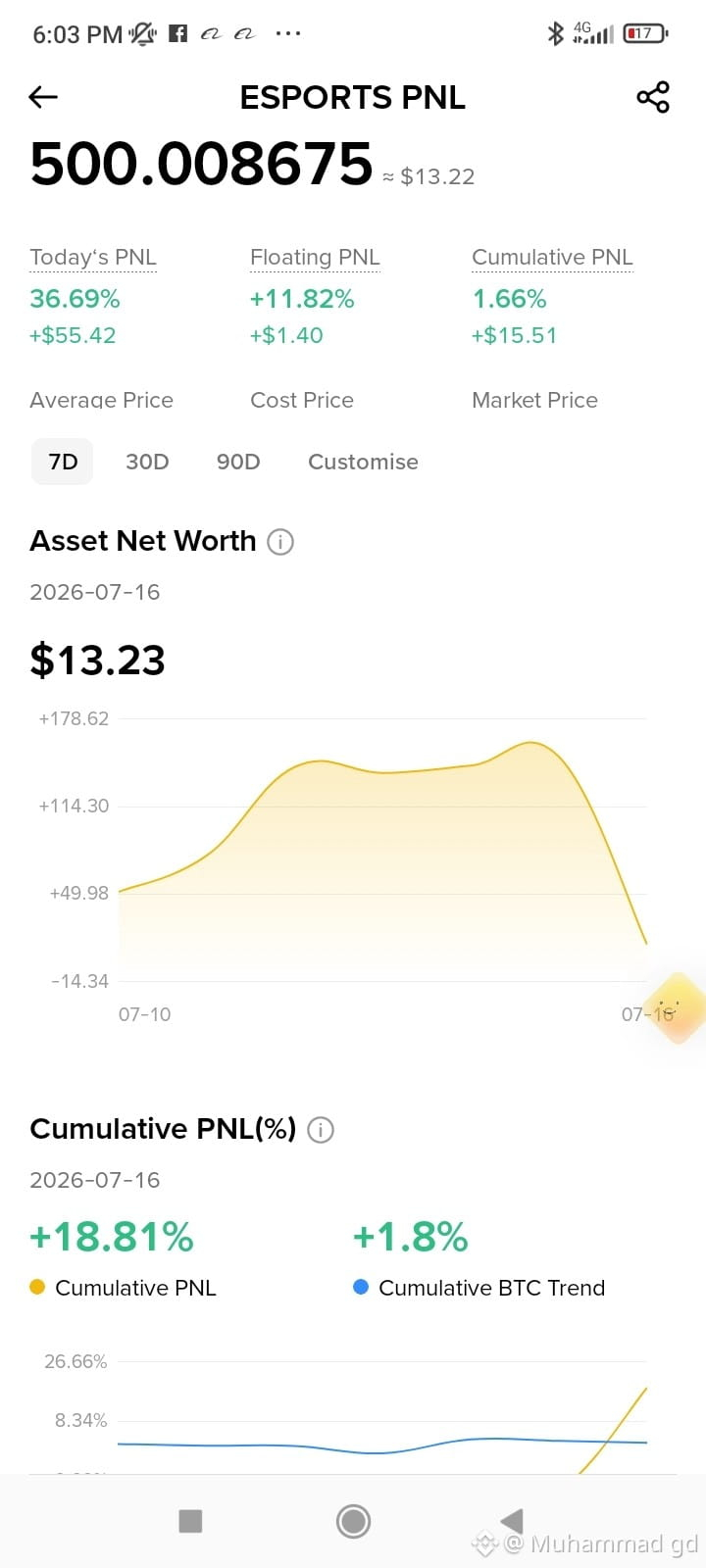This screenshot has width=706, height=1568.
Task: Tap the system home button
Action: click(x=353, y=1521)
